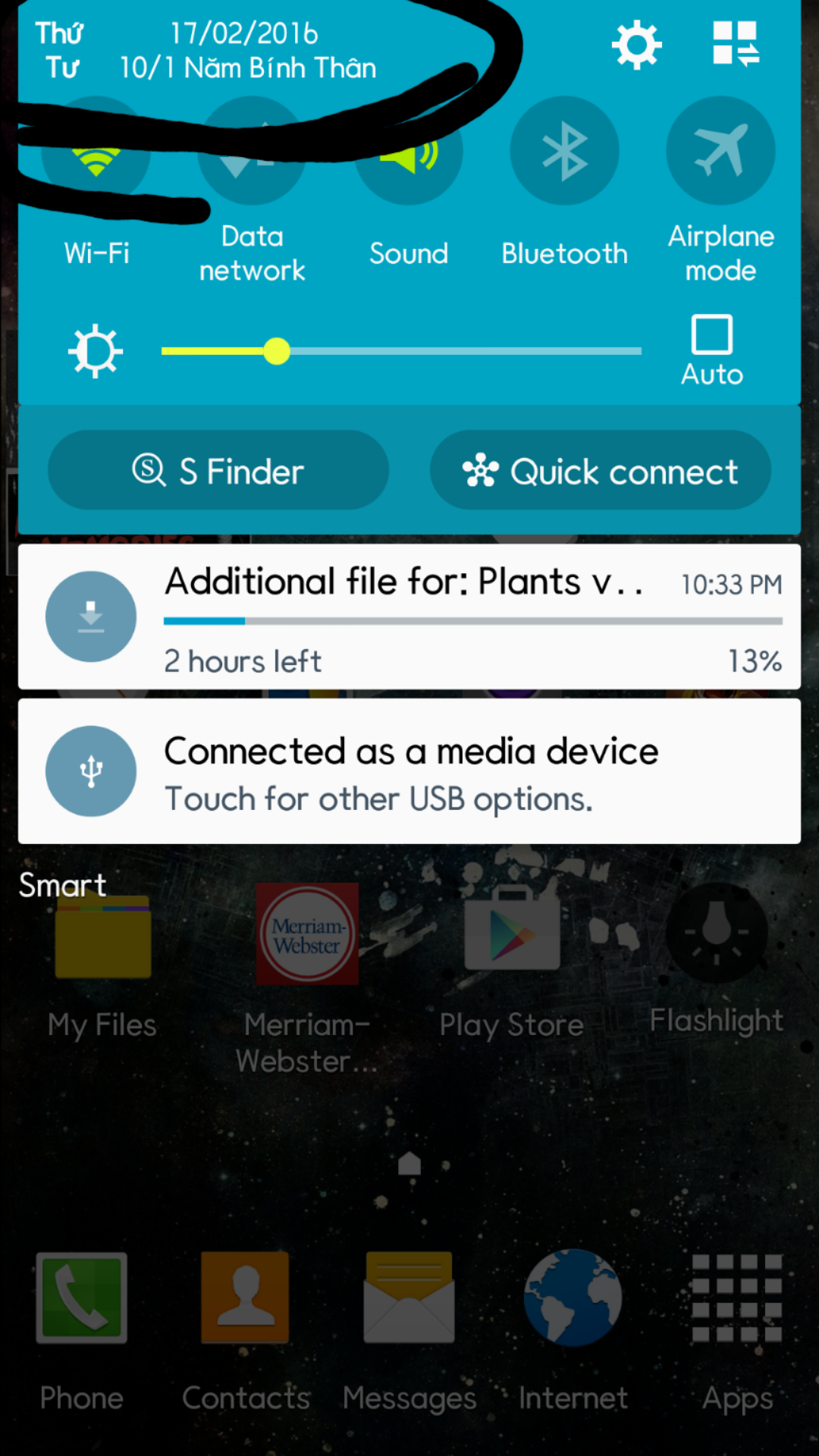Enable Airplane mode
The width and height of the screenshot is (819, 1456).
point(720,151)
